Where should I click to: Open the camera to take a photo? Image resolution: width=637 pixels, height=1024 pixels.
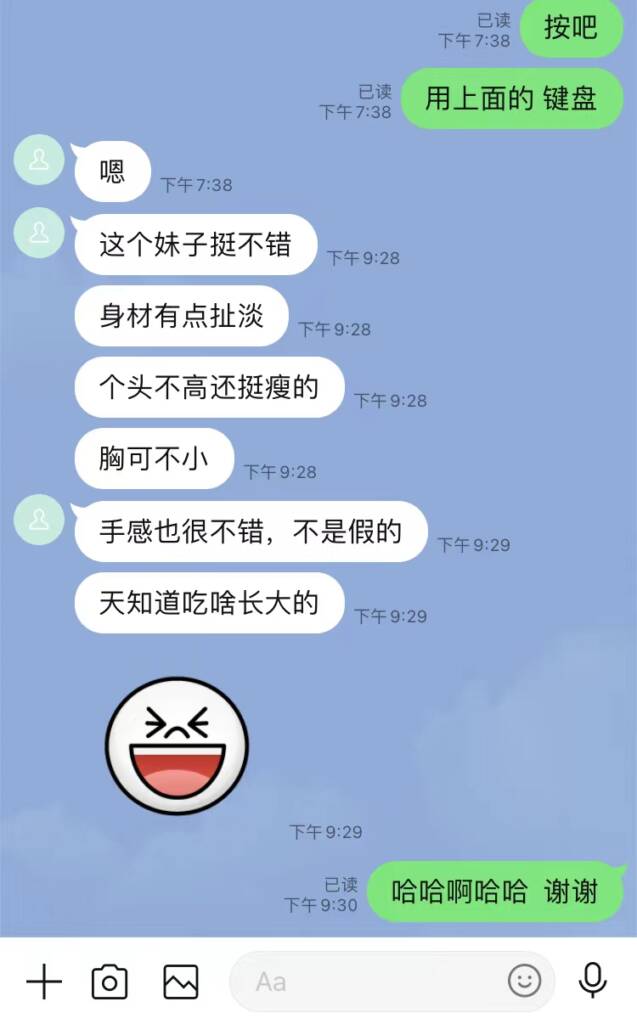pyautogui.click(x=110, y=981)
